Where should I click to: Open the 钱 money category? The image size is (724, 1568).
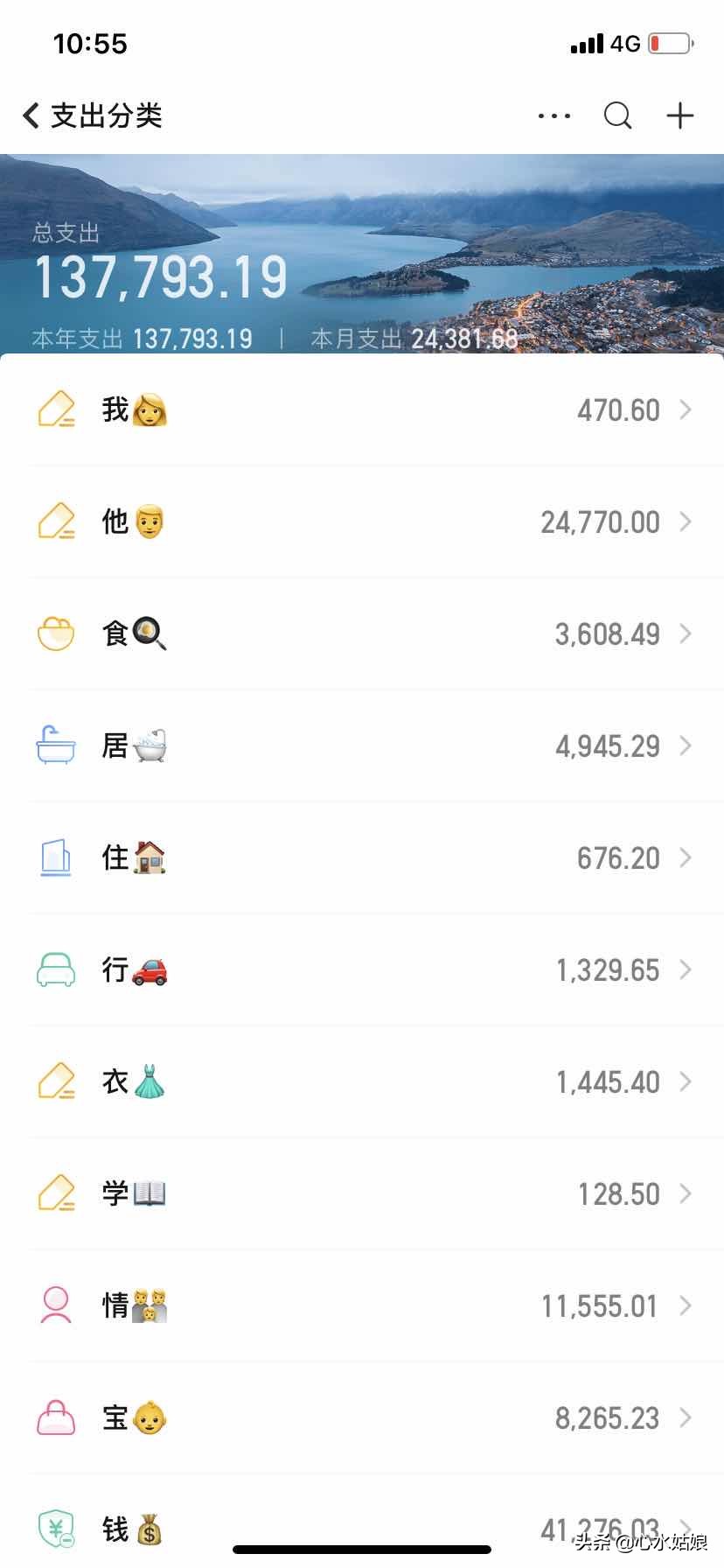(362, 1527)
